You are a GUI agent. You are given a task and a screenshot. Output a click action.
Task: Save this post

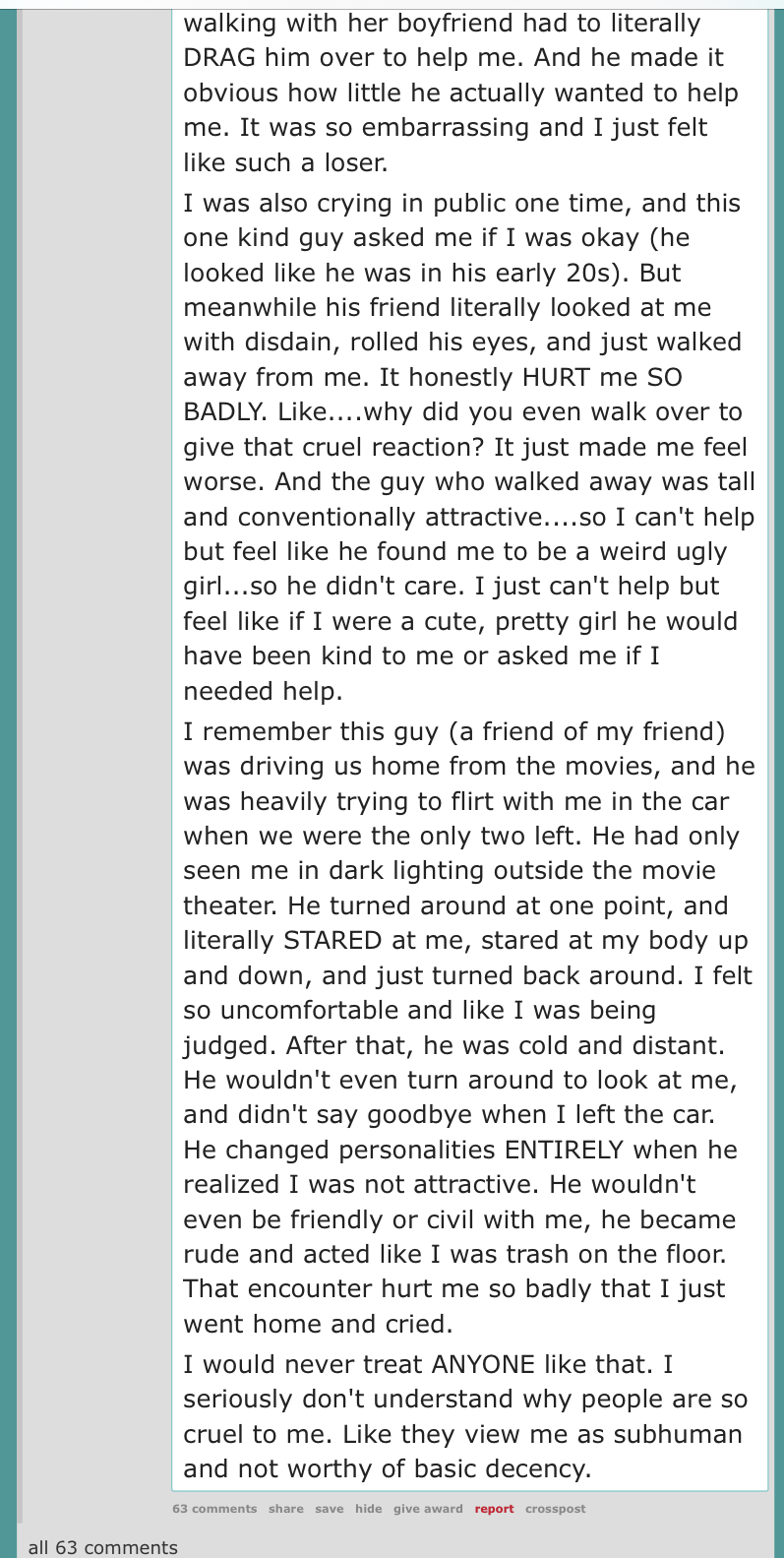click(330, 1509)
